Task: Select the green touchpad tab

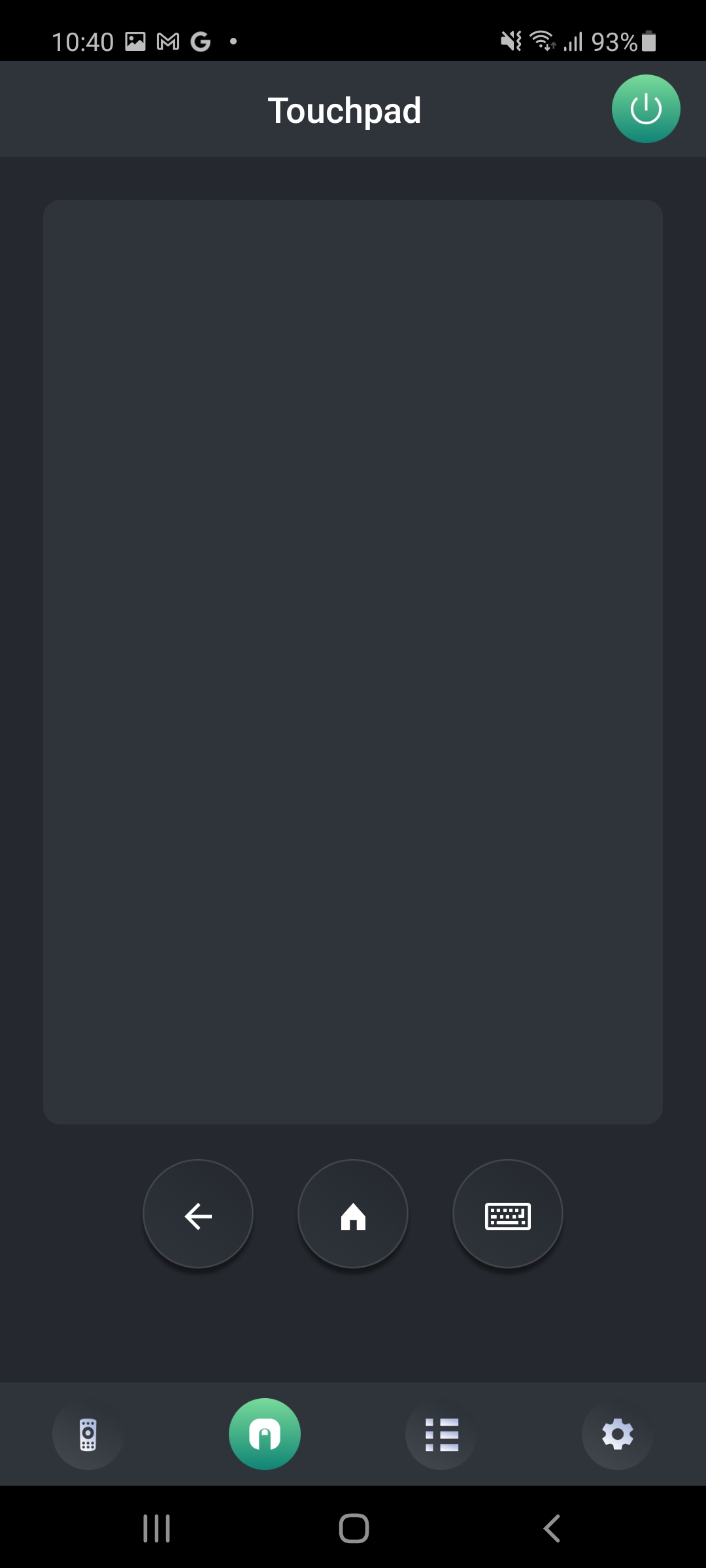Action: point(265,1435)
